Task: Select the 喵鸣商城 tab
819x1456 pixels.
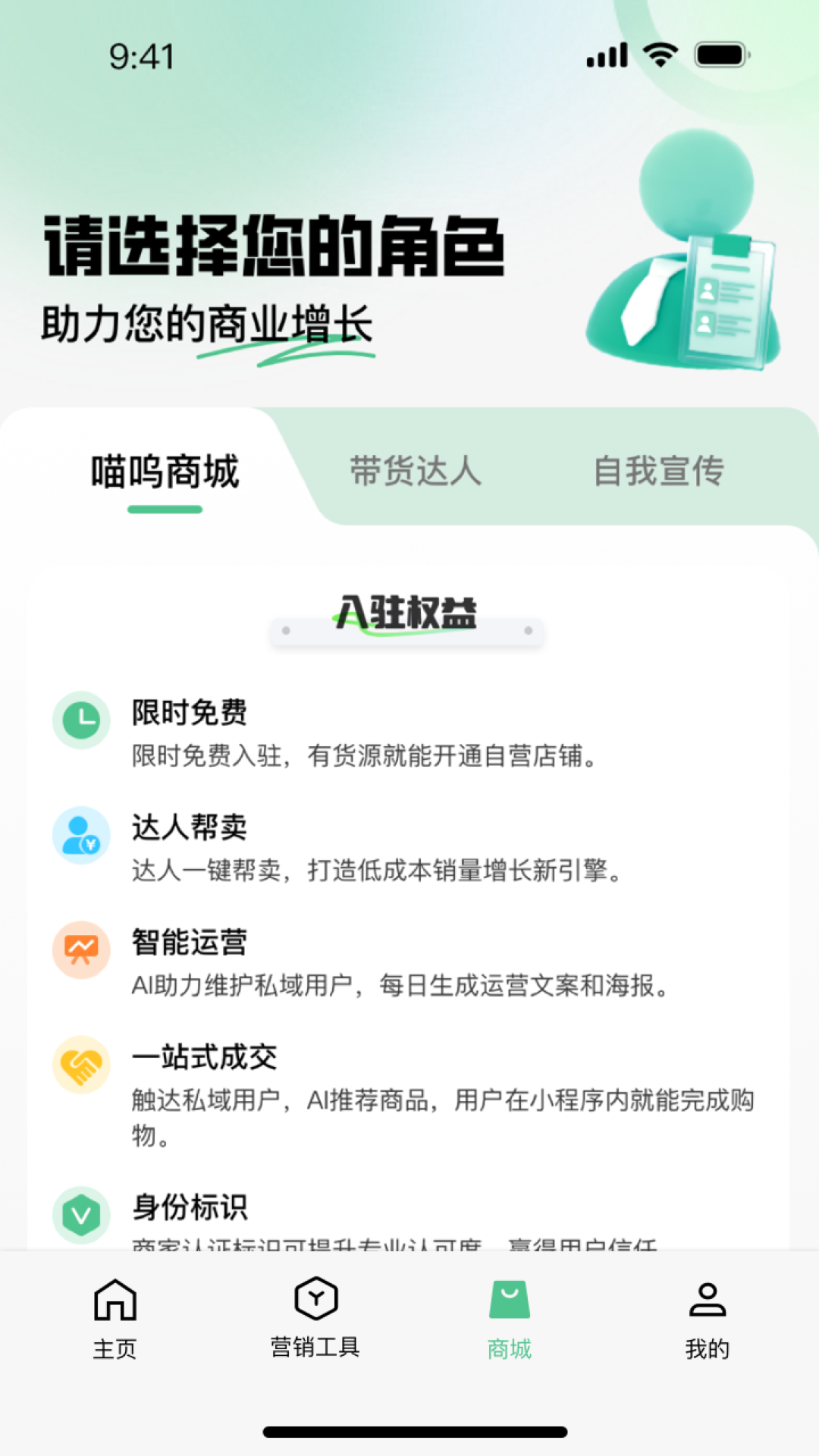Action: (166, 472)
